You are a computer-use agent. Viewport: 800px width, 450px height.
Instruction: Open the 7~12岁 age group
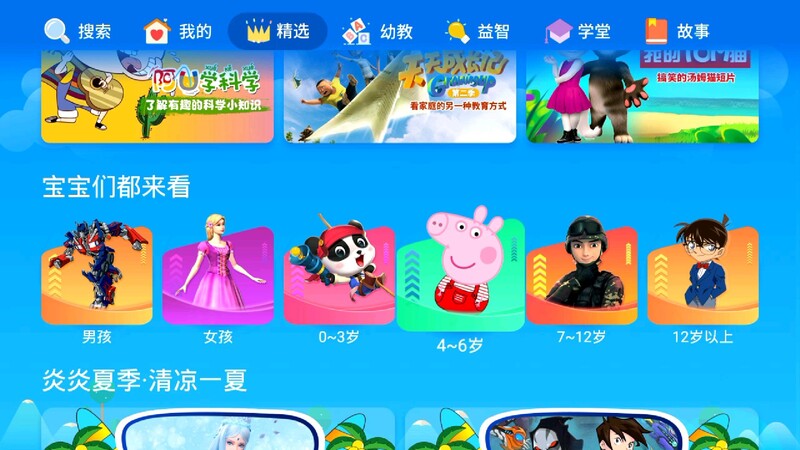581,275
